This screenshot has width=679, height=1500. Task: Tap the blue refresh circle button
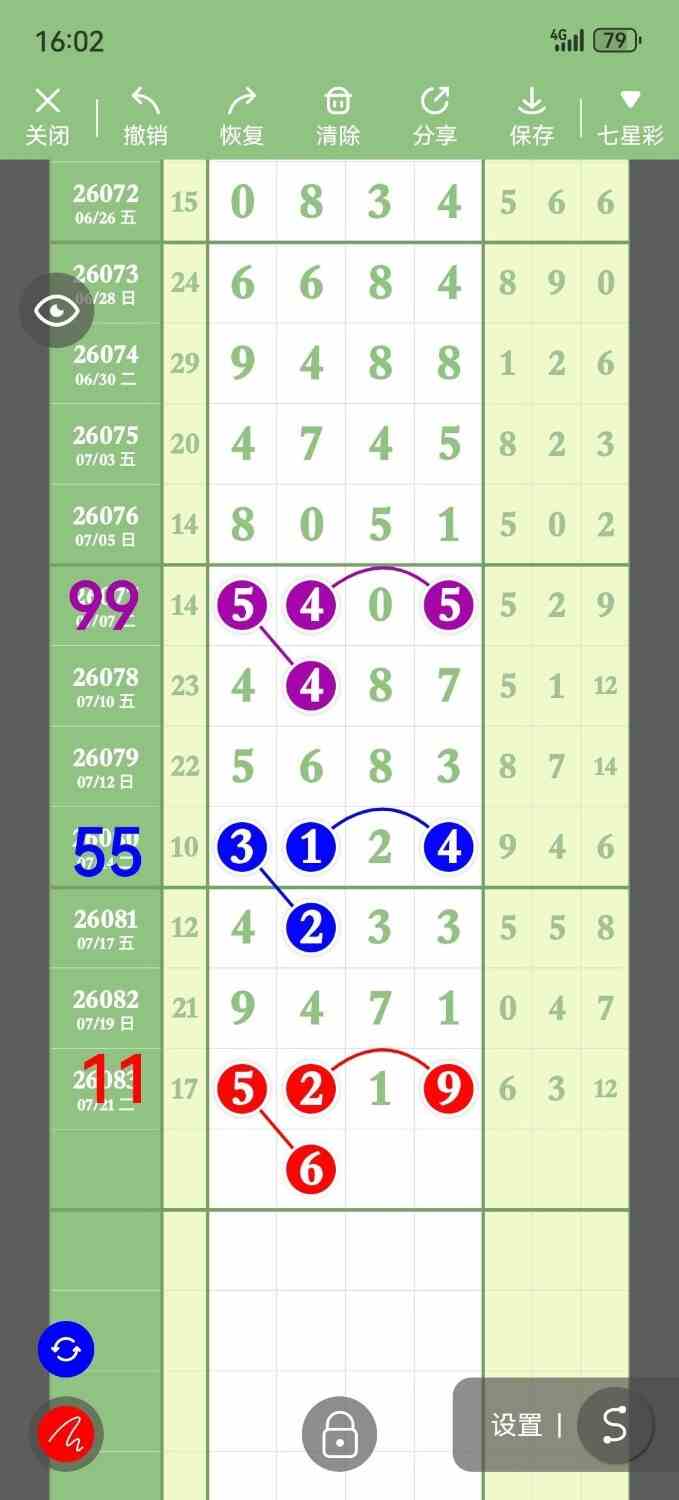pos(66,1349)
